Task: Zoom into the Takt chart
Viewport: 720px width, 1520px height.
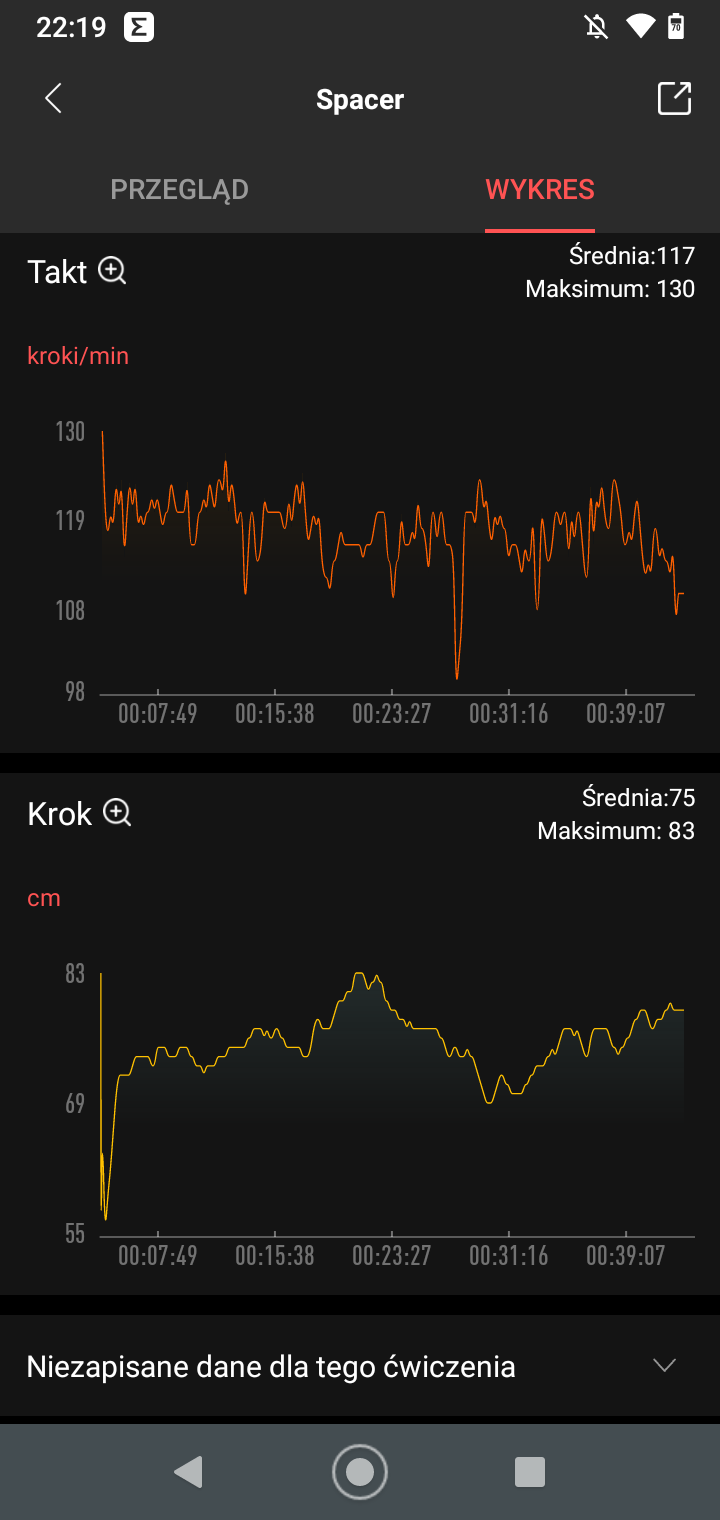Action: (x=113, y=271)
